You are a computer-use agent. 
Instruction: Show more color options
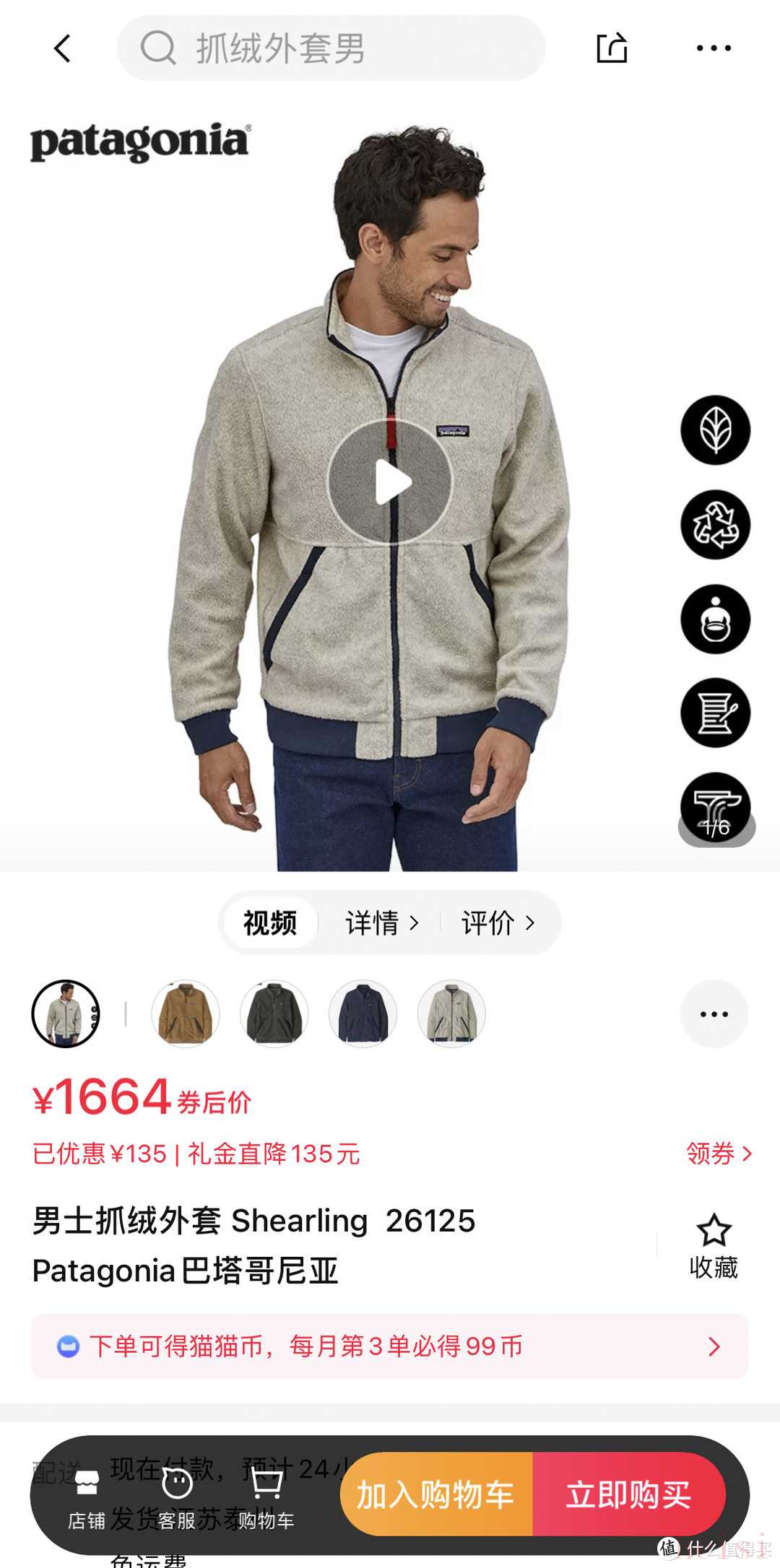point(714,1014)
